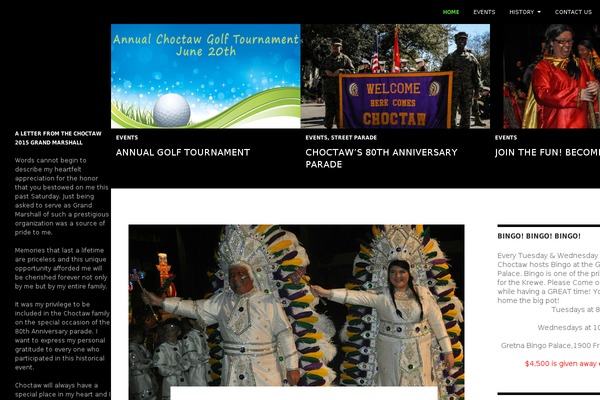600x400 pixels.
Task: Open the Events nav link
Action: tap(484, 12)
